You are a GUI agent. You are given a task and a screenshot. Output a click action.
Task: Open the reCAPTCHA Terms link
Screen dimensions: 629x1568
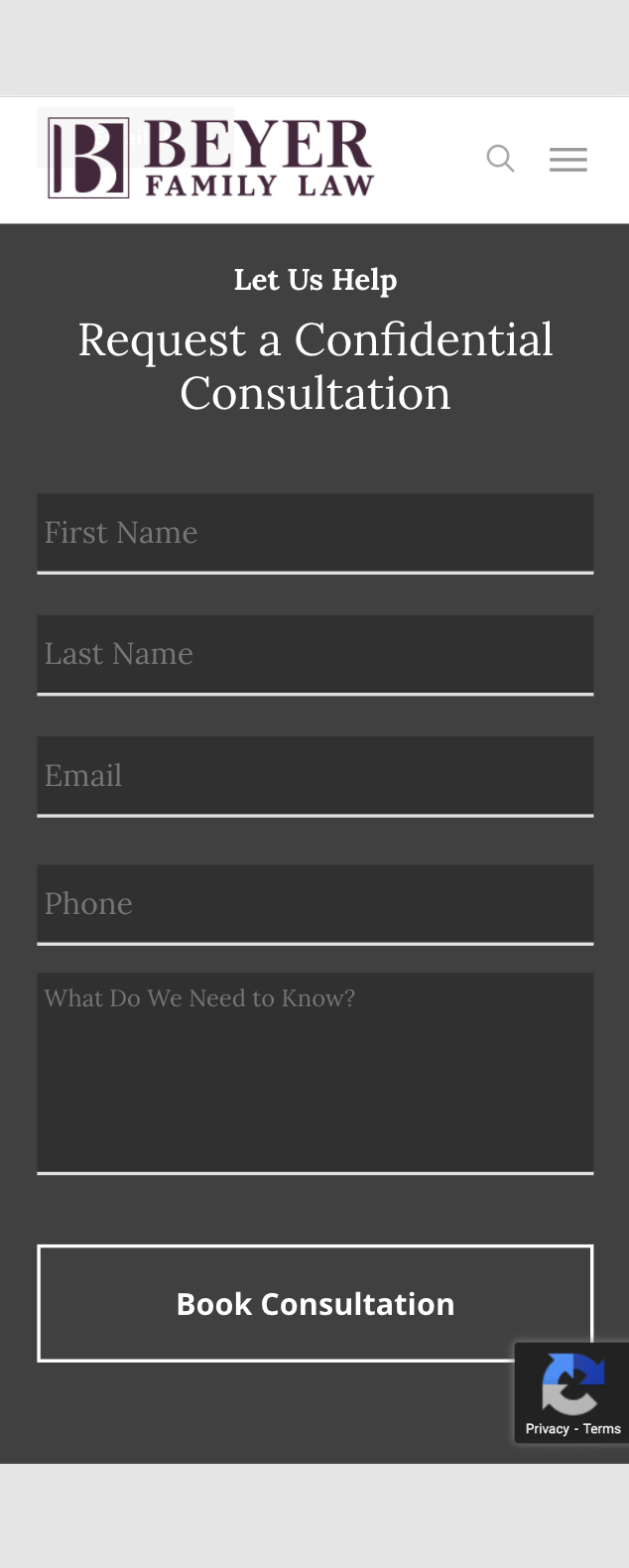pos(602,1429)
